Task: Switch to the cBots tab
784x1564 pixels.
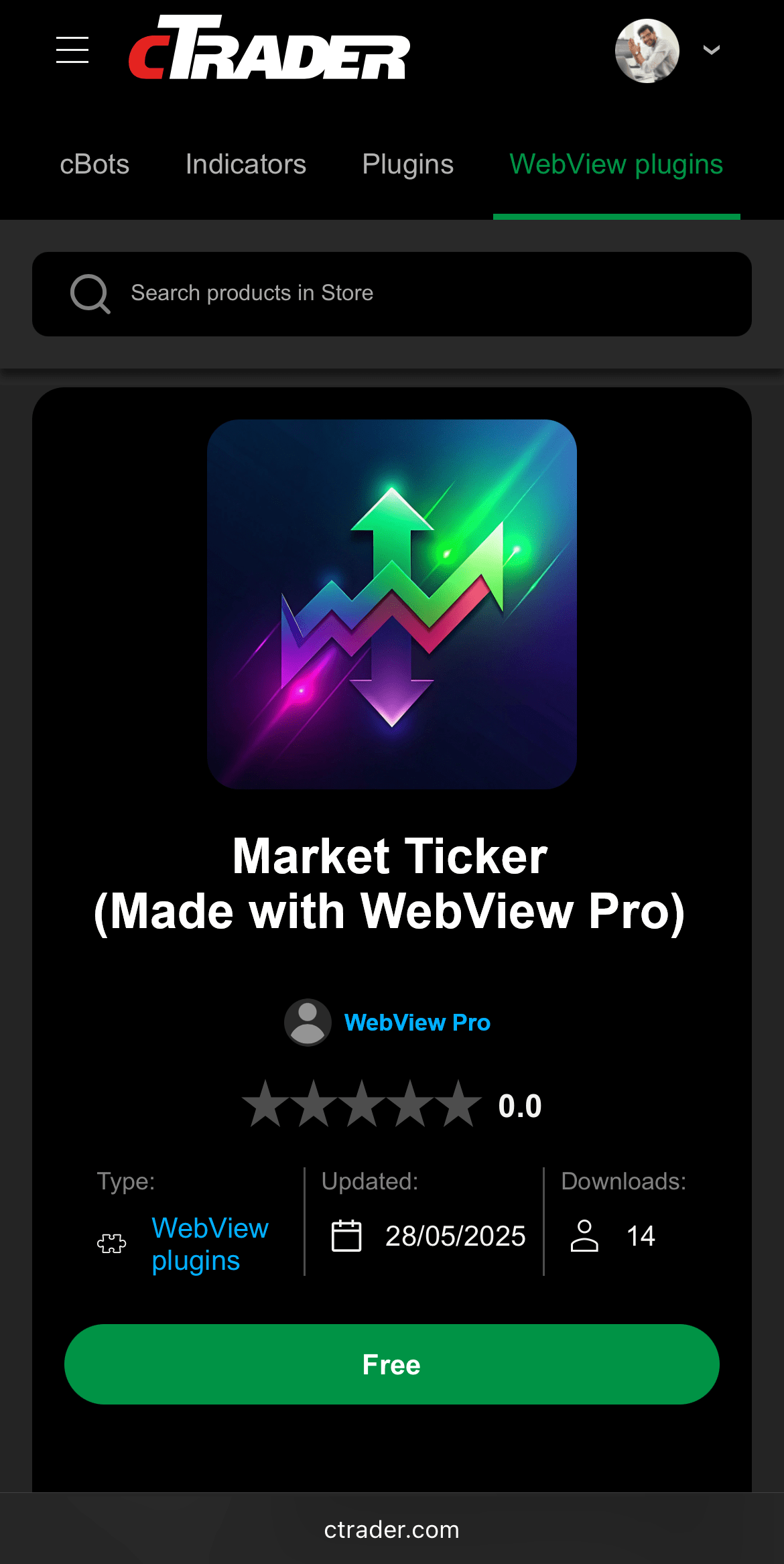Action: point(94,165)
